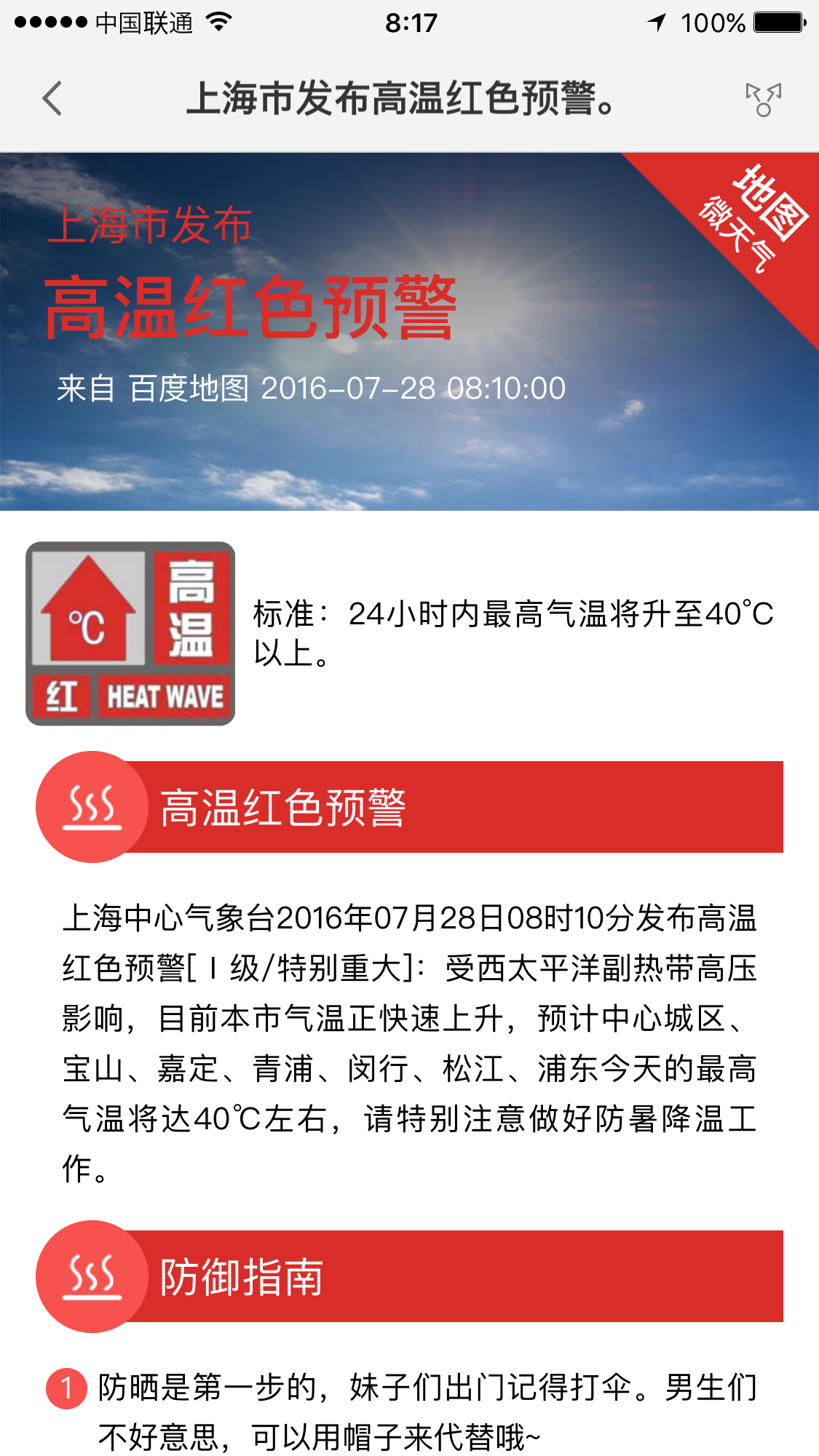819x1456 pixels.
Task: Tap the back arrow in the header
Action: 51,97
